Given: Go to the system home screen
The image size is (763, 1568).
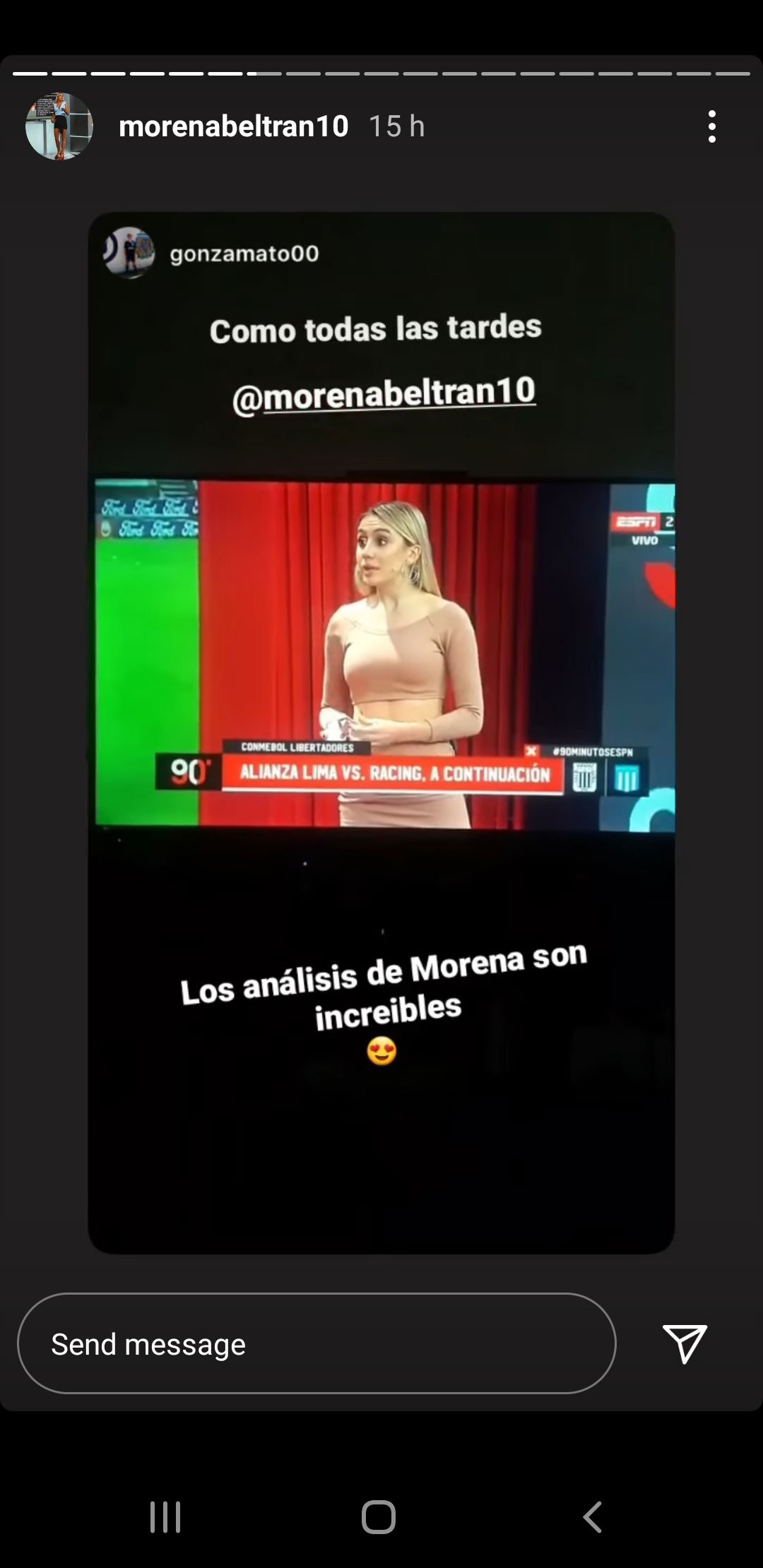Looking at the screenshot, I should pos(379,1516).
